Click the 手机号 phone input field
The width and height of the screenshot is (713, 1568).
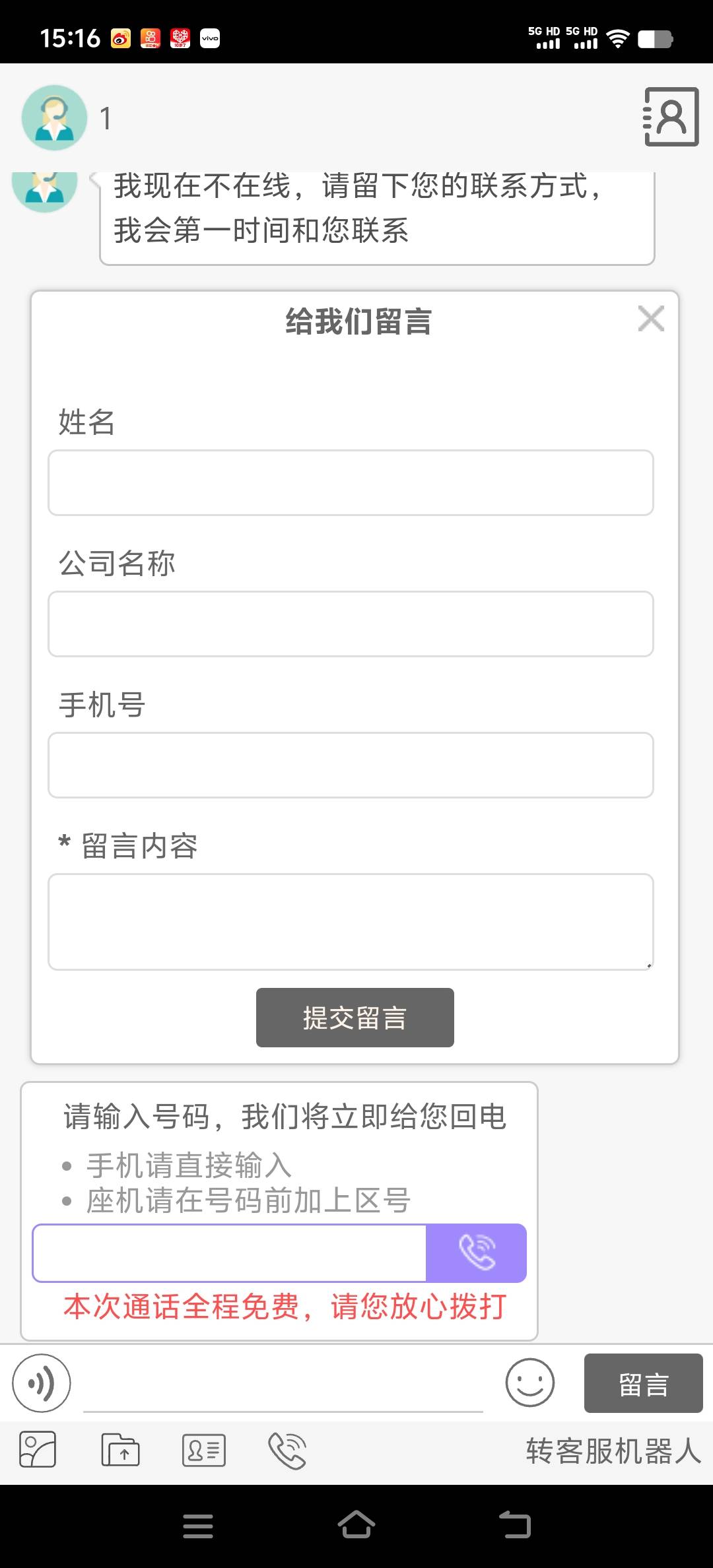tap(350, 765)
